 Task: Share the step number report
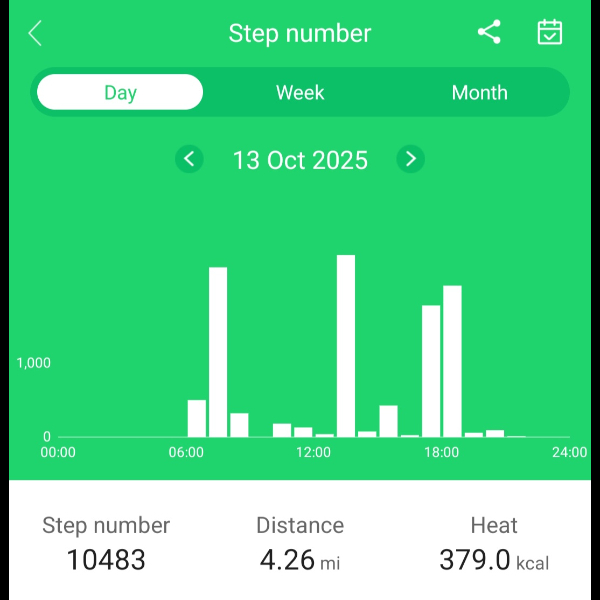tap(489, 32)
